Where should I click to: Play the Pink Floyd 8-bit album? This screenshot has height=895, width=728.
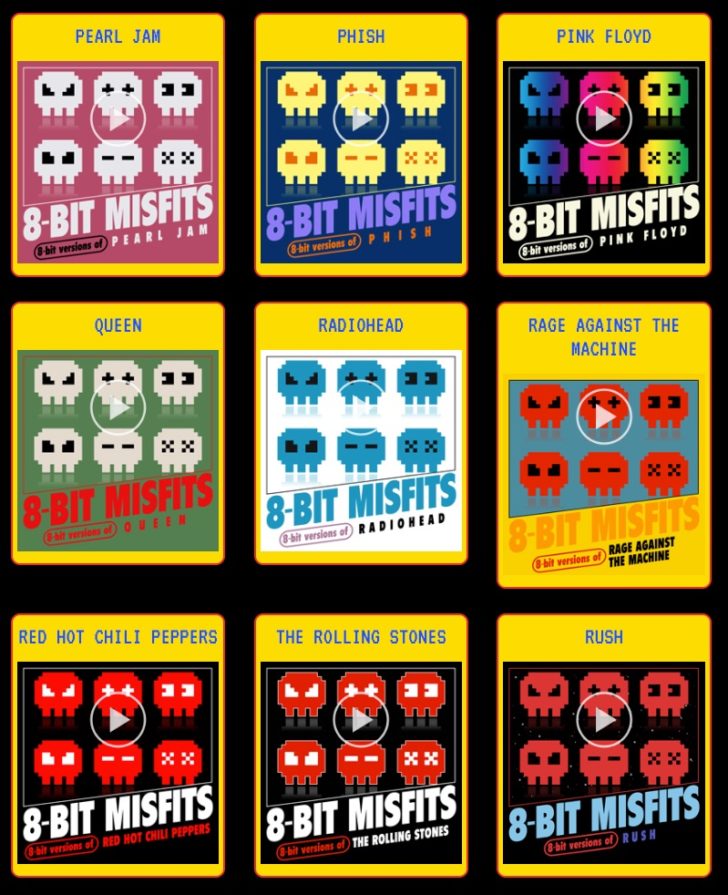click(x=604, y=119)
